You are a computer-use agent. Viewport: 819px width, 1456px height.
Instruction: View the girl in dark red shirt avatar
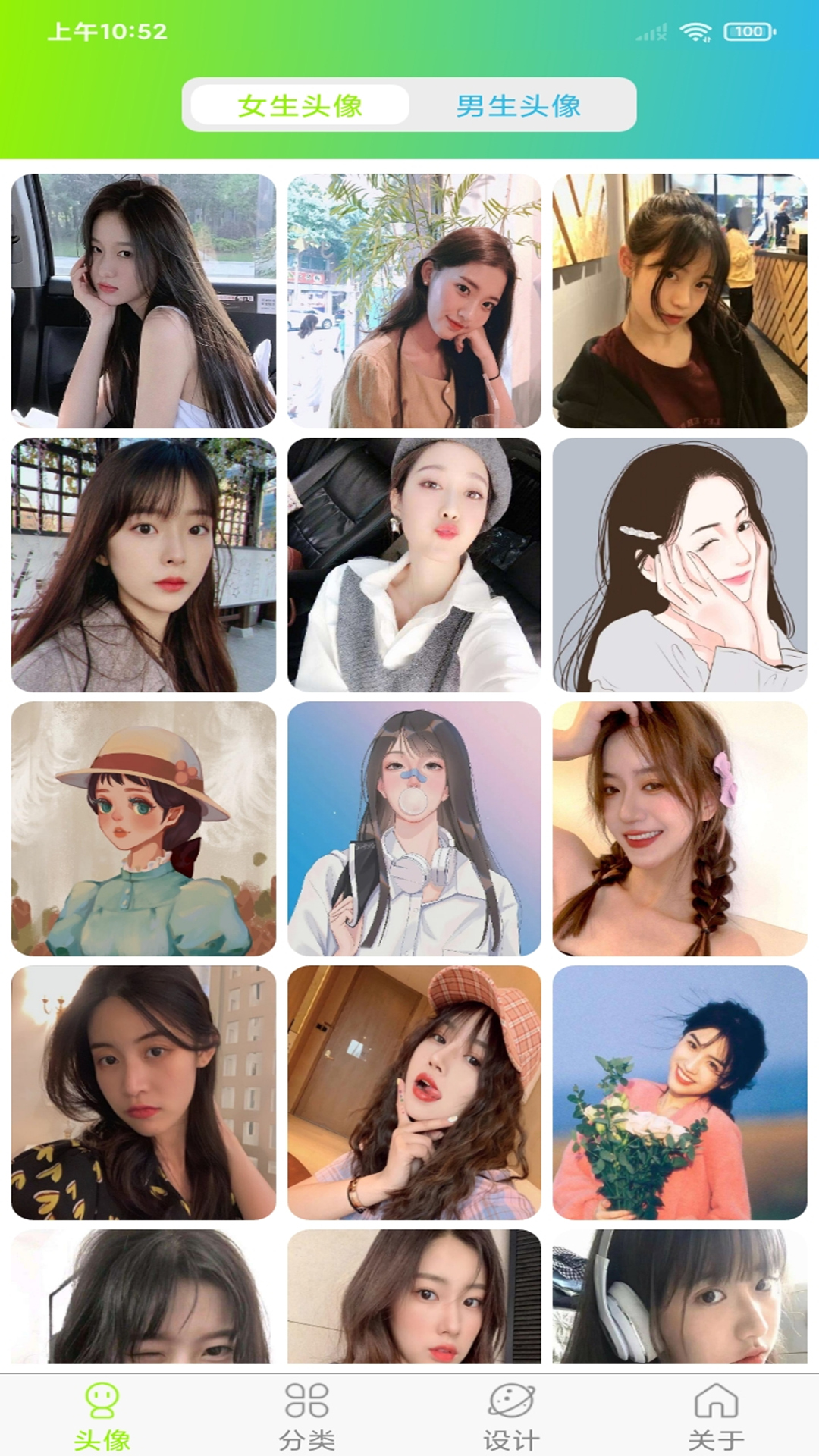(x=679, y=301)
